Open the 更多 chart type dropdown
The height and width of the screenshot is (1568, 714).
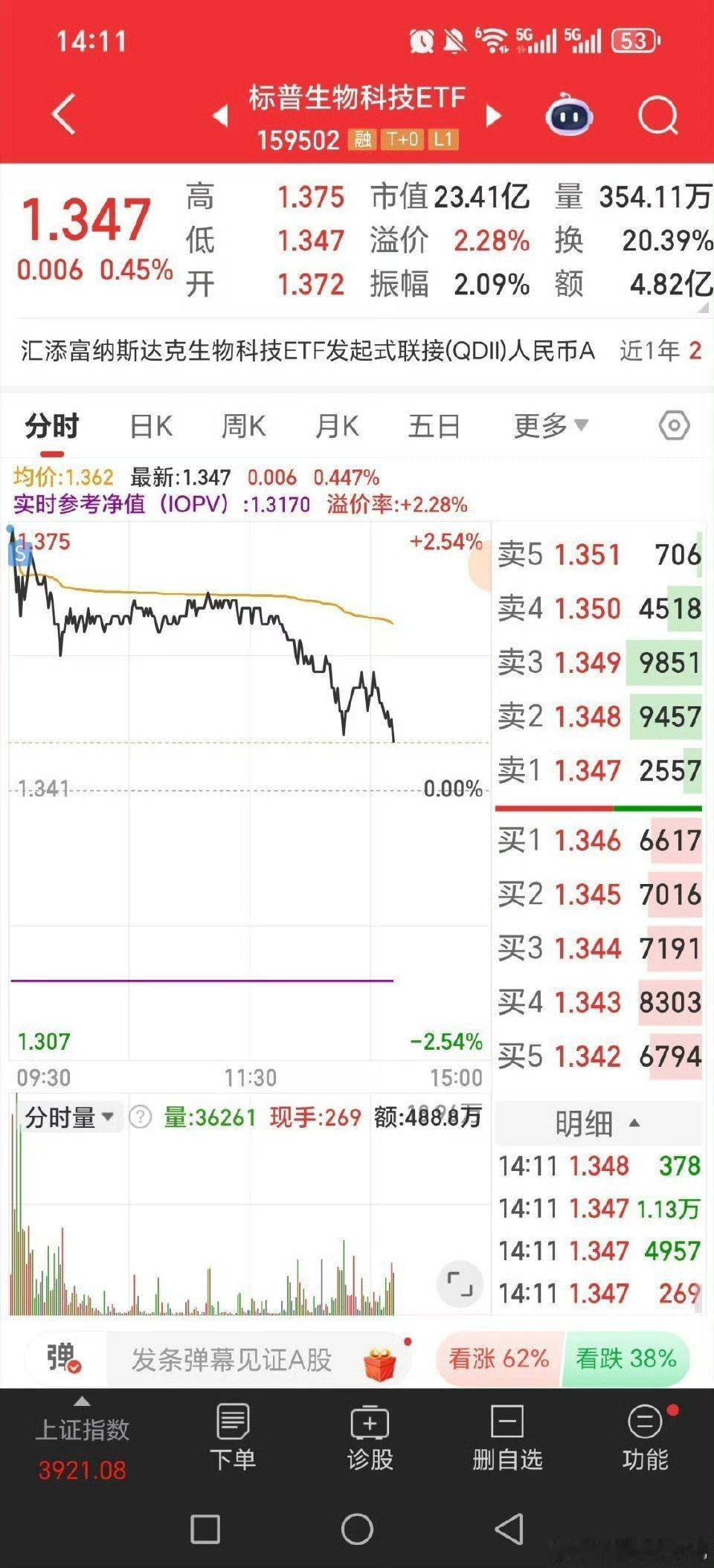pos(548,425)
